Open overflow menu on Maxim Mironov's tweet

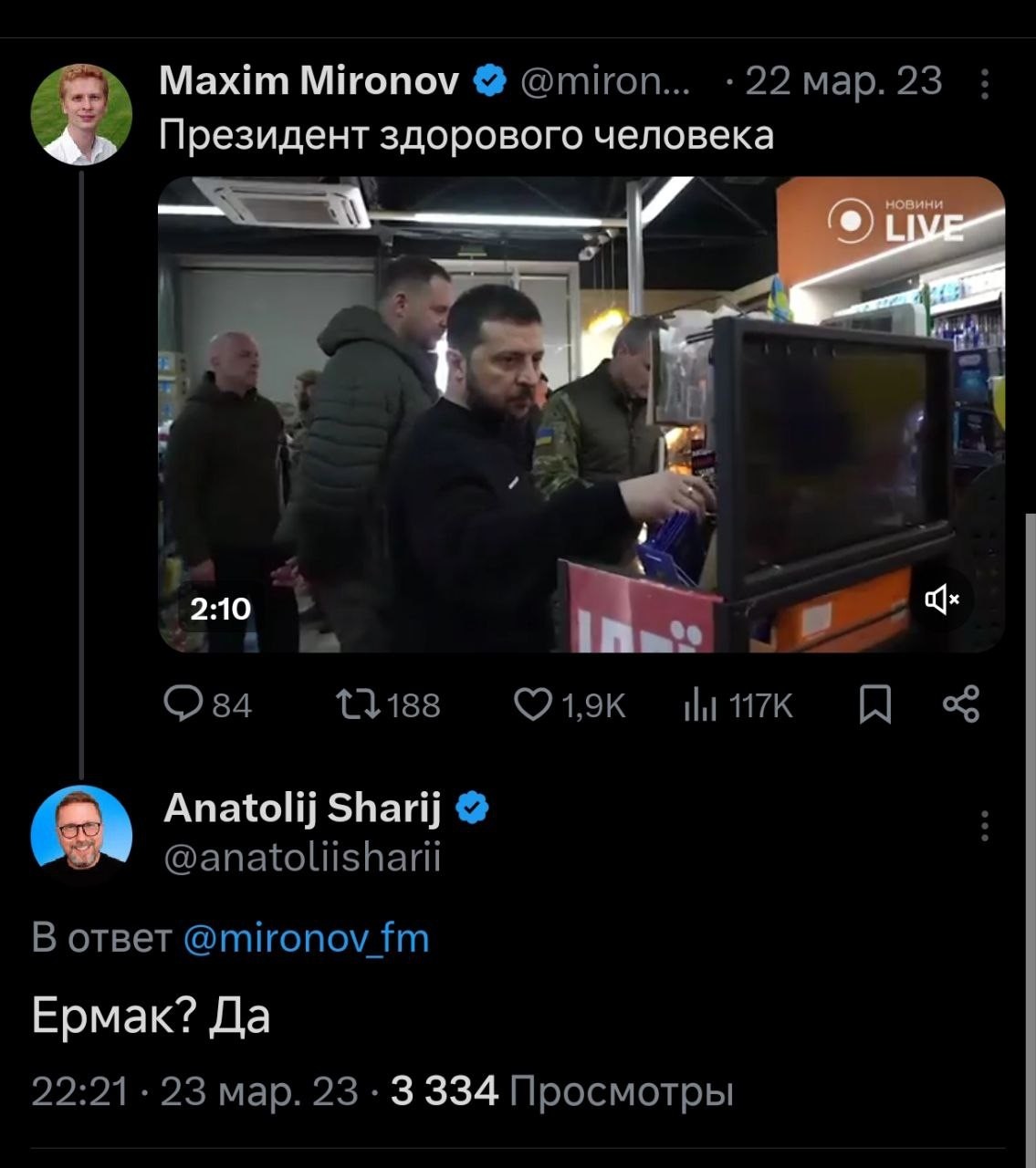(x=984, y=84)
